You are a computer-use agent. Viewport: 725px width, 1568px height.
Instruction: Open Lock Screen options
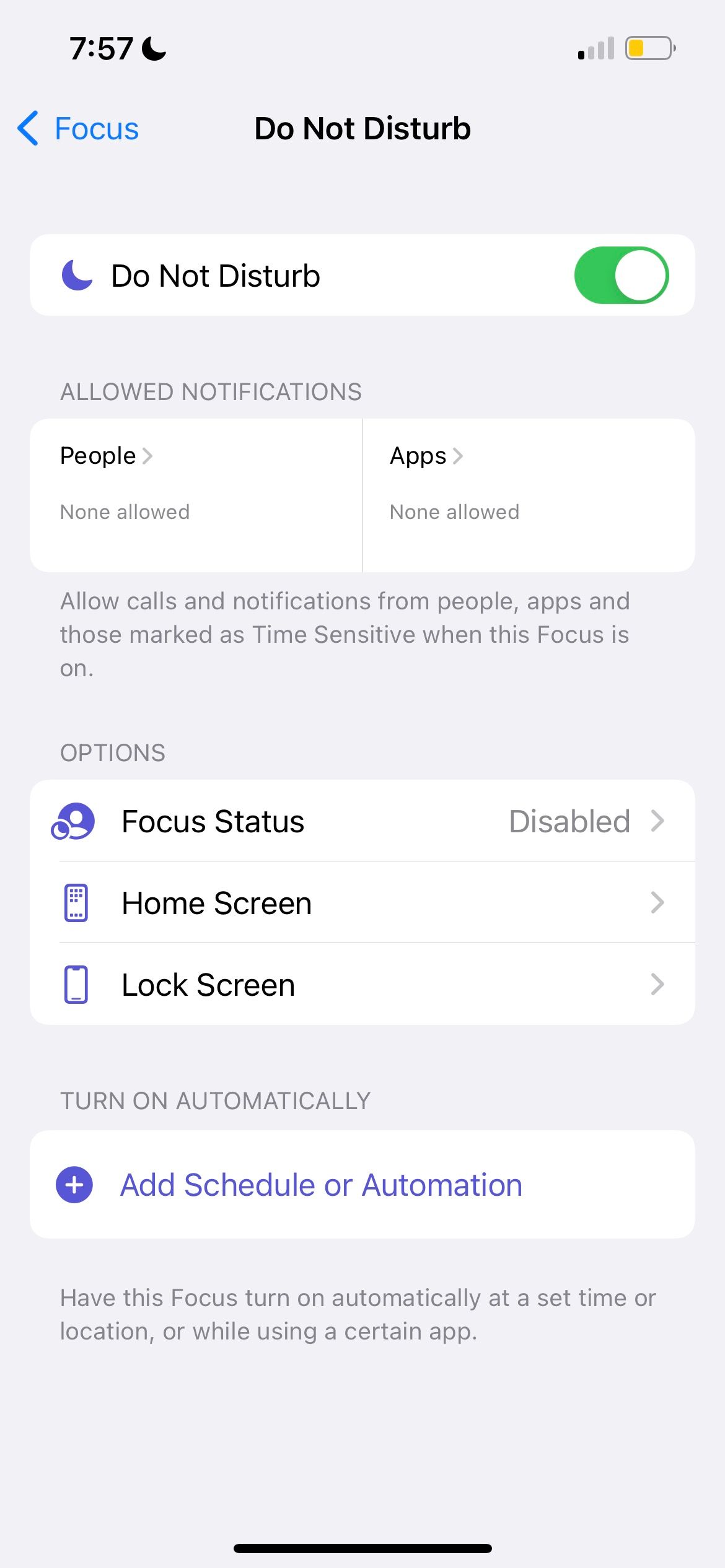tap(362, 985)
